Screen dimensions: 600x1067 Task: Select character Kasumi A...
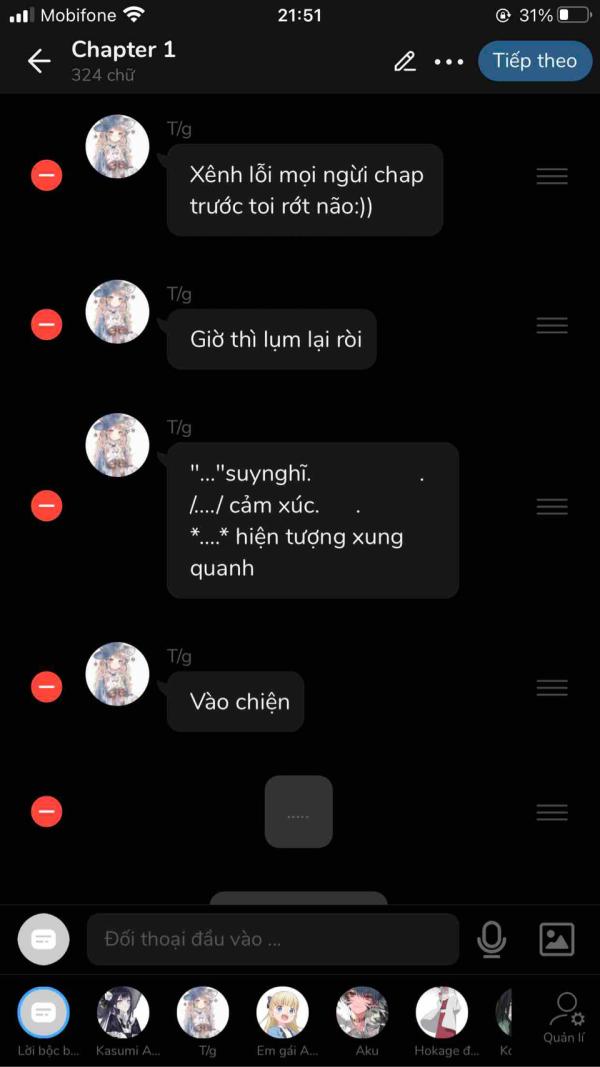point(123,1013)
